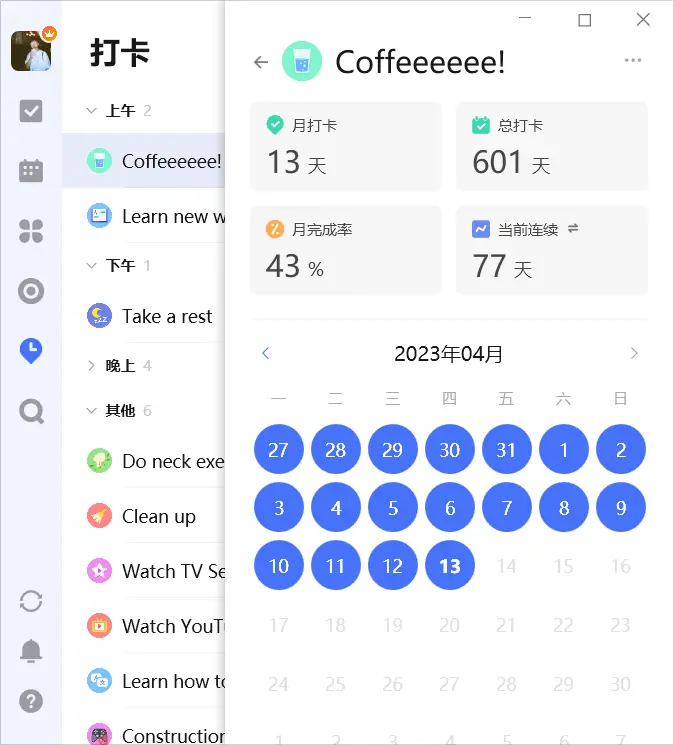
Task: Open the tasks checkbox tab in sidebar
Action: click(31, 110)
